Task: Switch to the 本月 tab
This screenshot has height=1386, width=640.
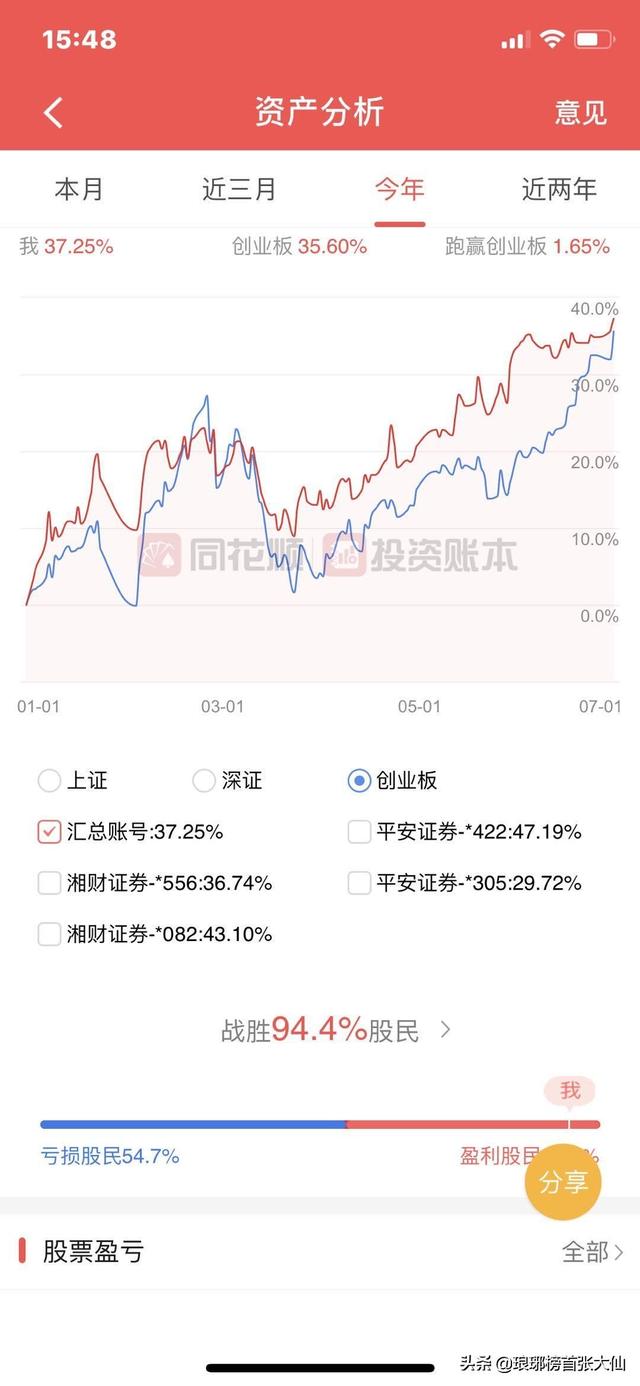Action: 79,189
